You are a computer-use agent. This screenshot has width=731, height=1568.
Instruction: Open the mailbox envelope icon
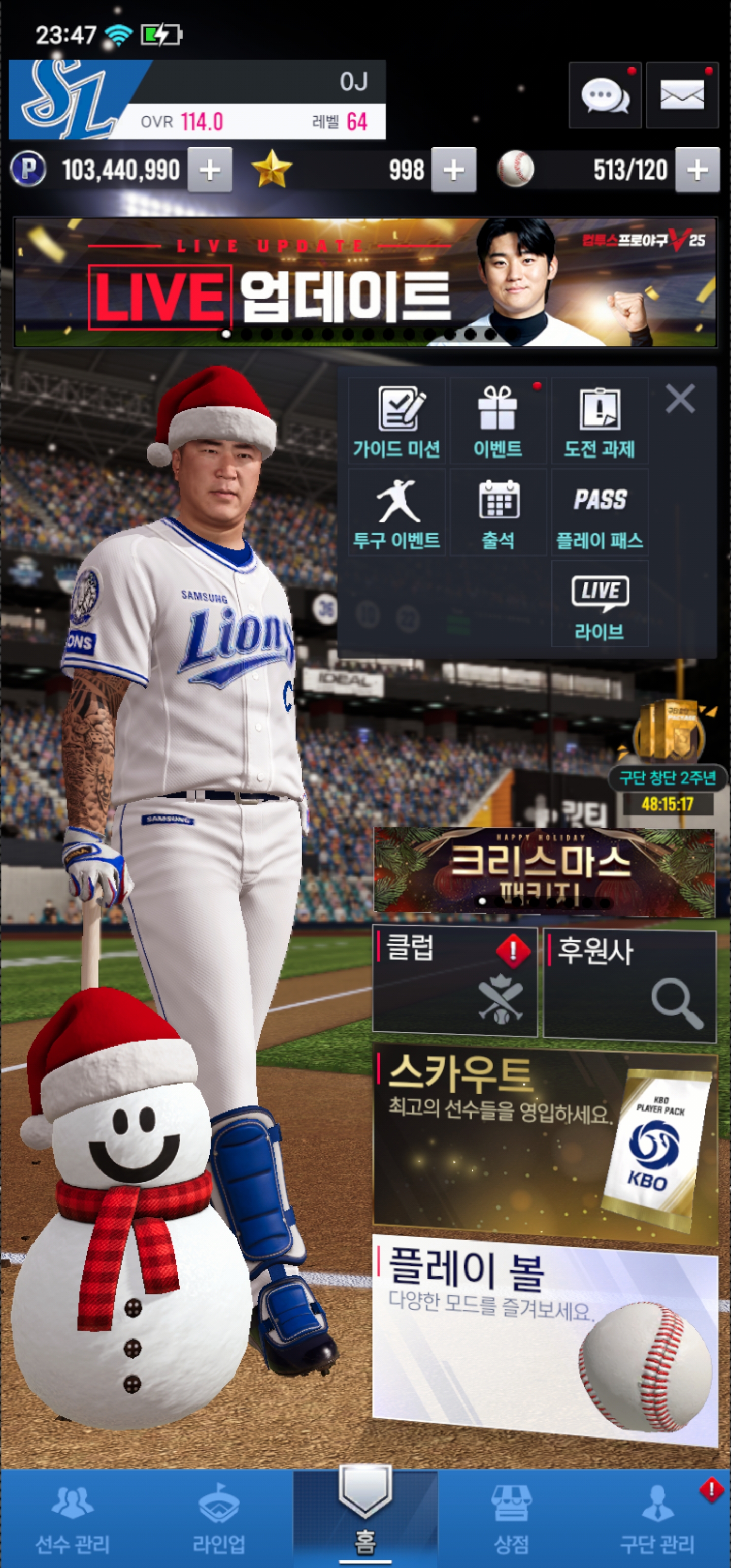coord(682,95)
